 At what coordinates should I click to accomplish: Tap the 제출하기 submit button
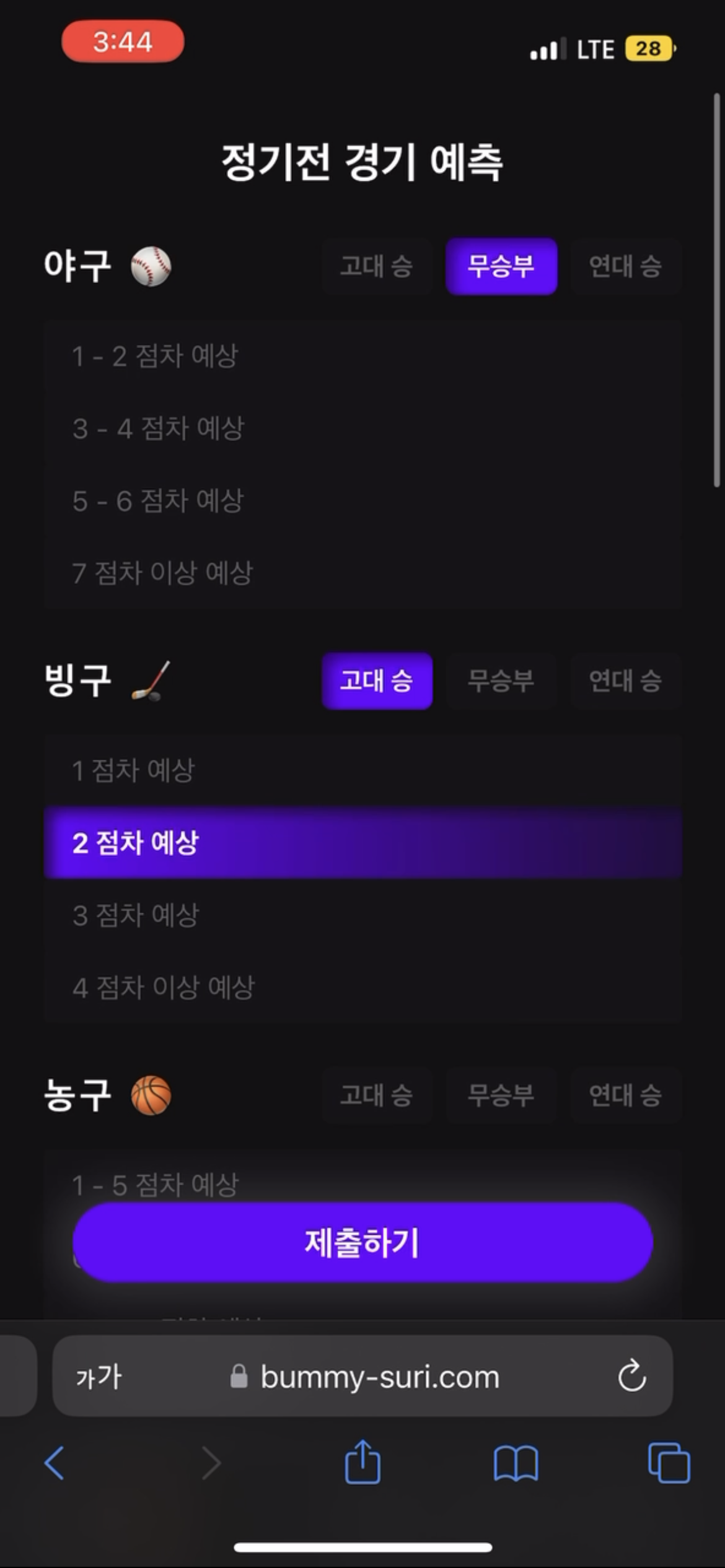coord(362,1242)
